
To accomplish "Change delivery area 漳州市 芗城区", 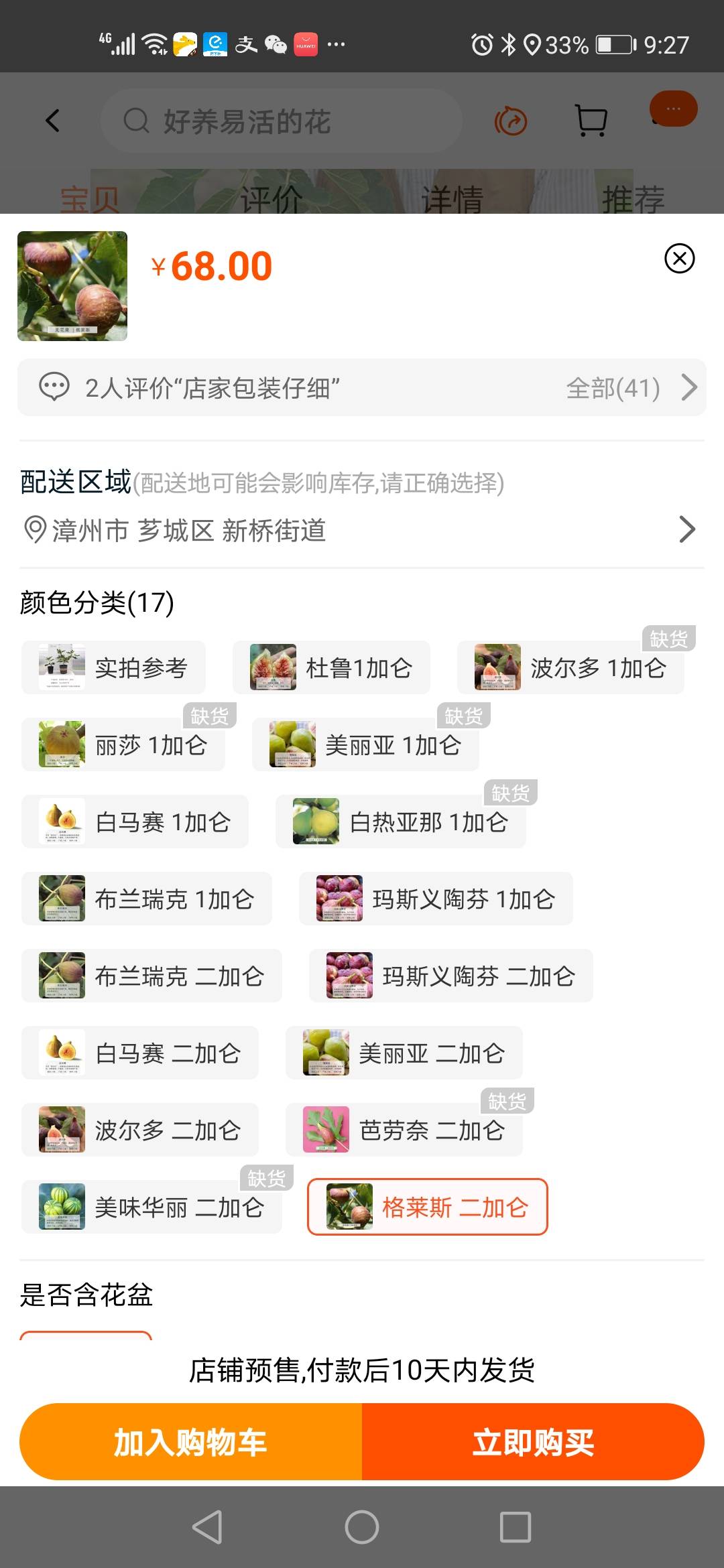I will coord(362,529).
